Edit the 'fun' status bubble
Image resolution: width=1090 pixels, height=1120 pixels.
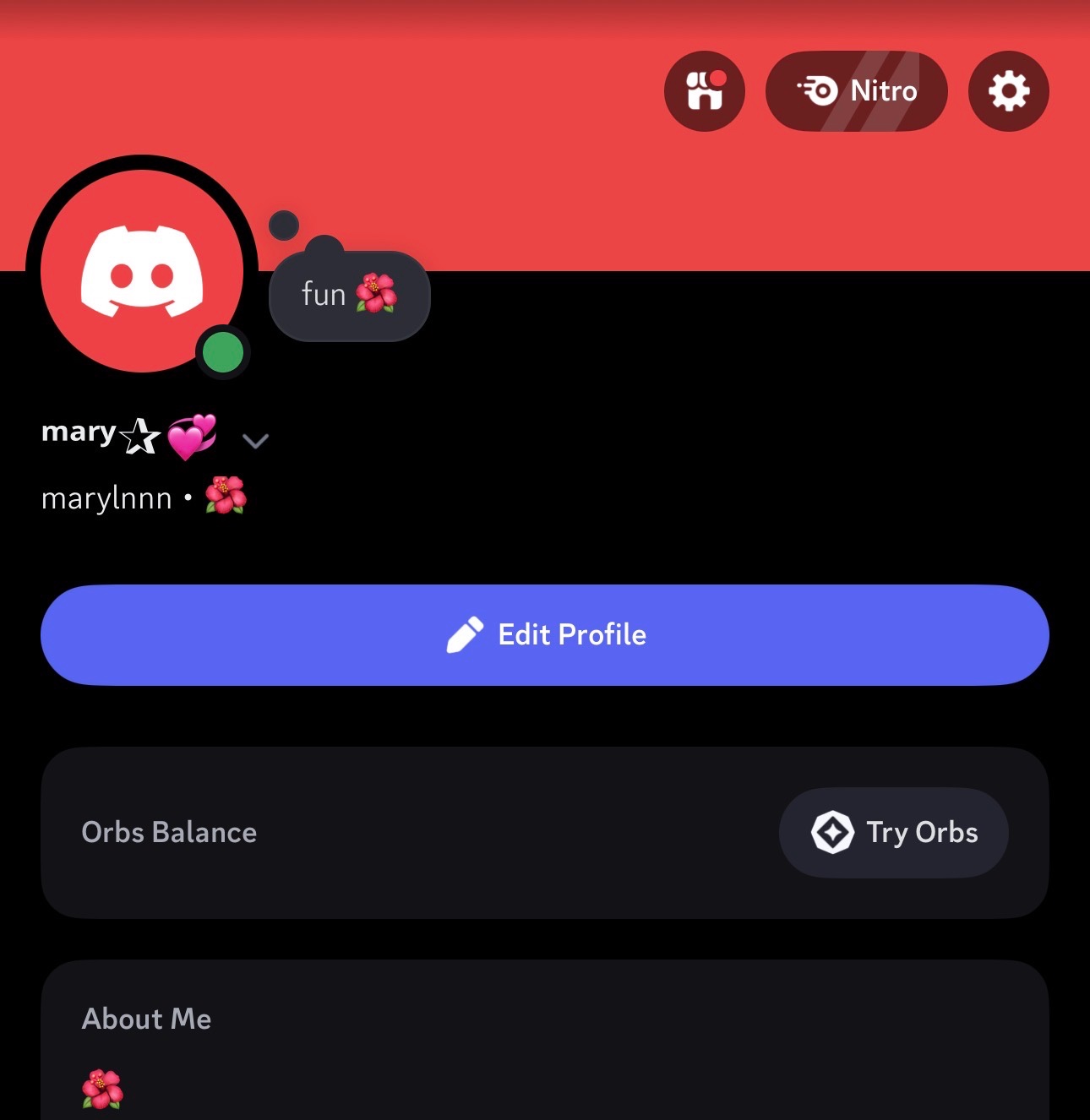click(349, 296)
